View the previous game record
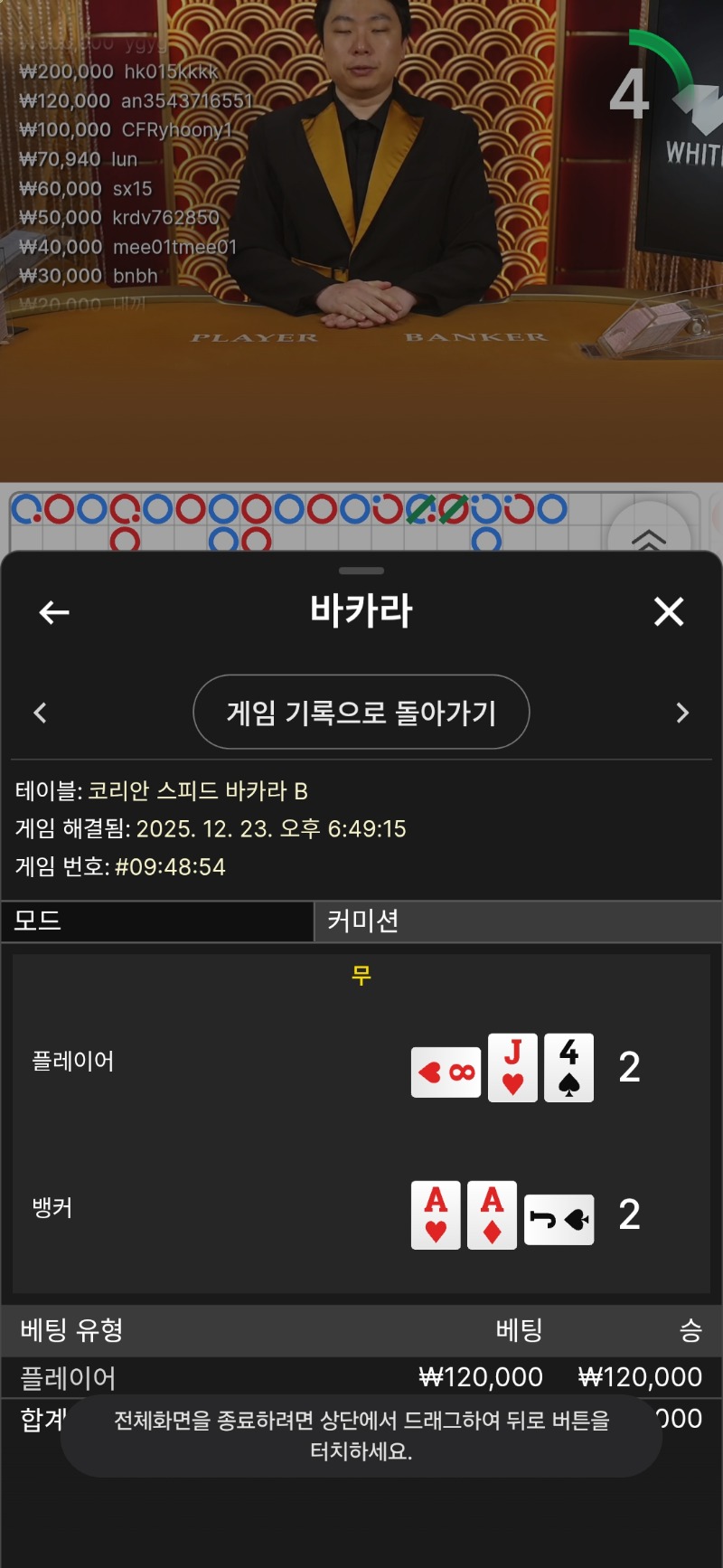The image size is (723, 1568). pos(40,713)
